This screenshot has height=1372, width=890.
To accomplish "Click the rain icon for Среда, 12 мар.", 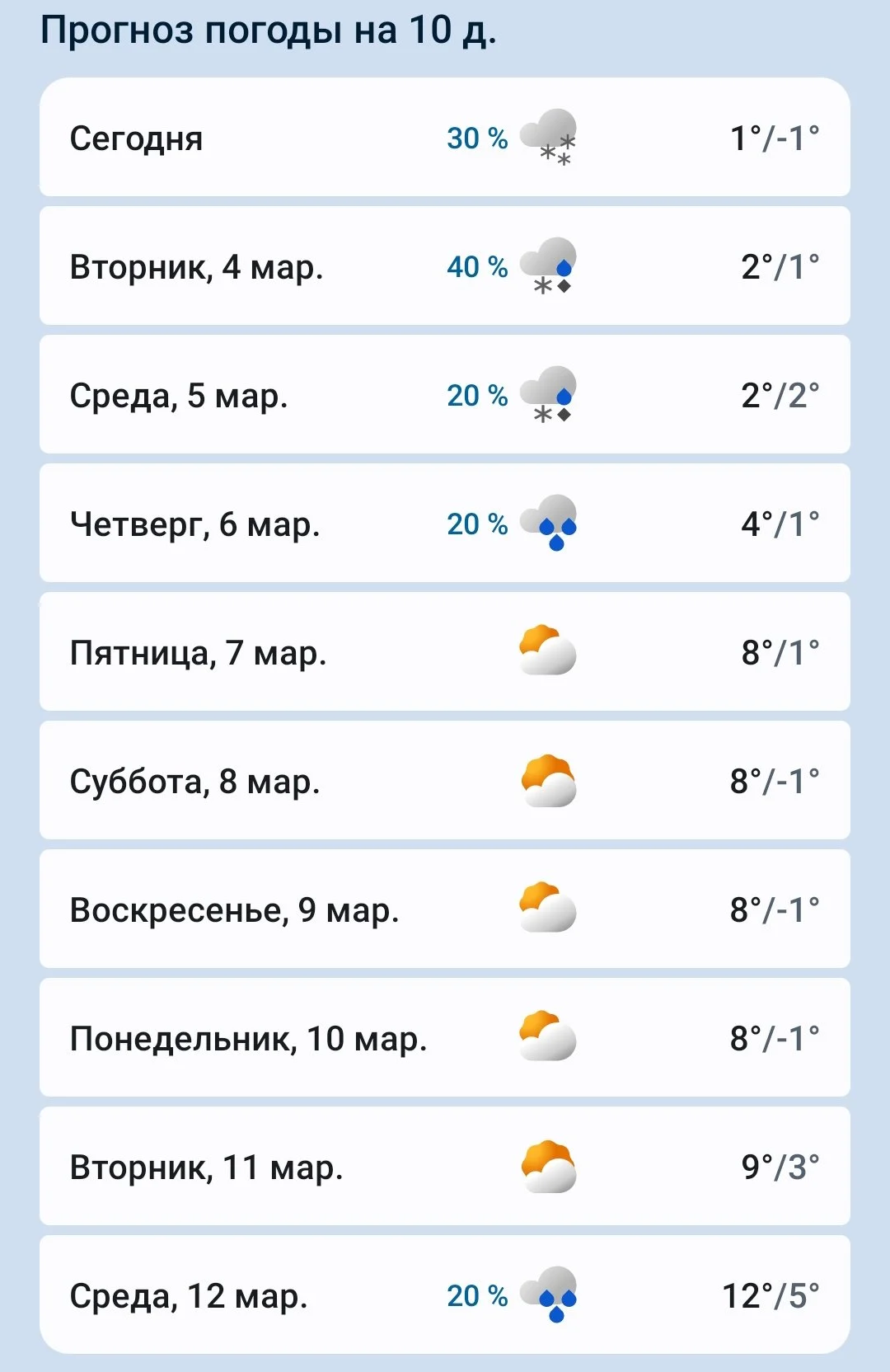I will tap(552, 1295).
